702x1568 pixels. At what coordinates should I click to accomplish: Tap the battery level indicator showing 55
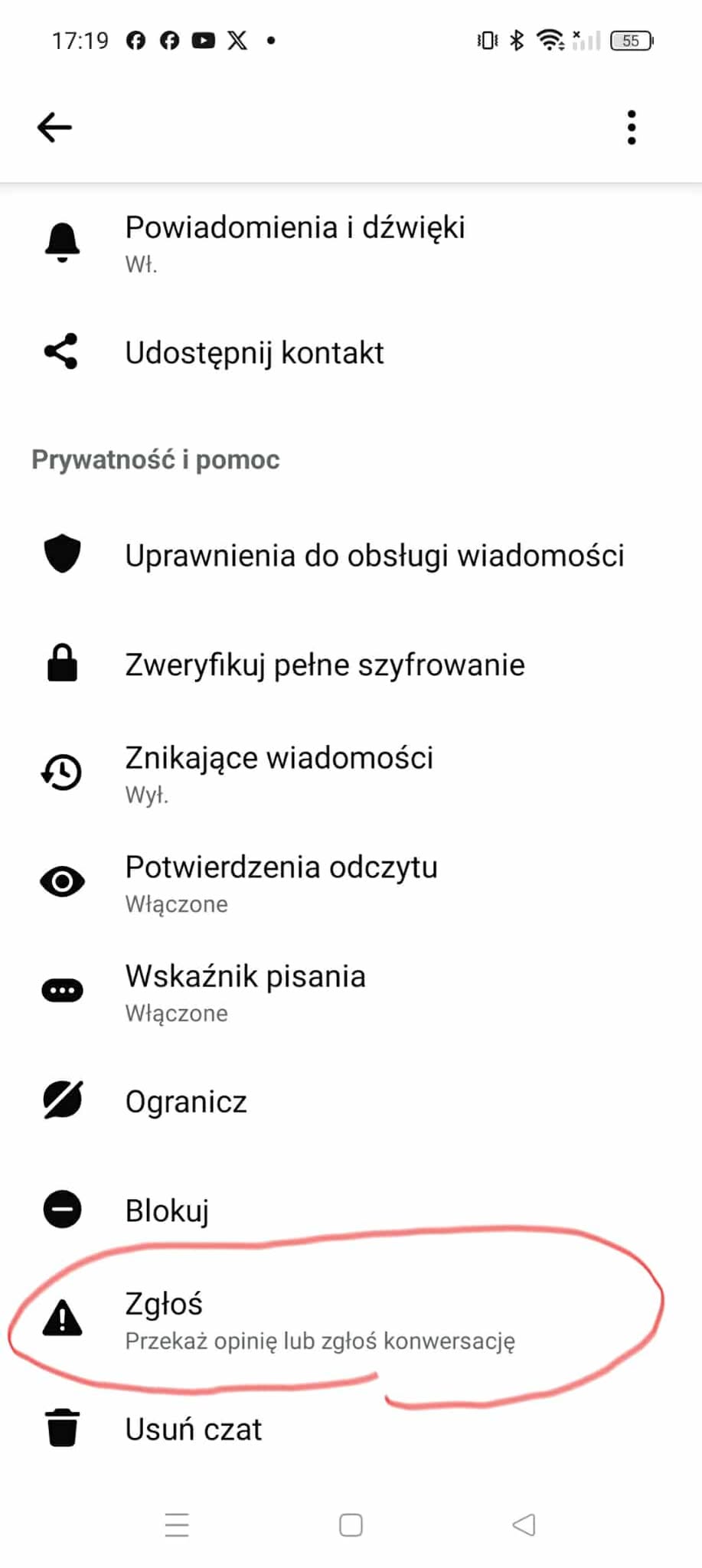tap(630, 41)
